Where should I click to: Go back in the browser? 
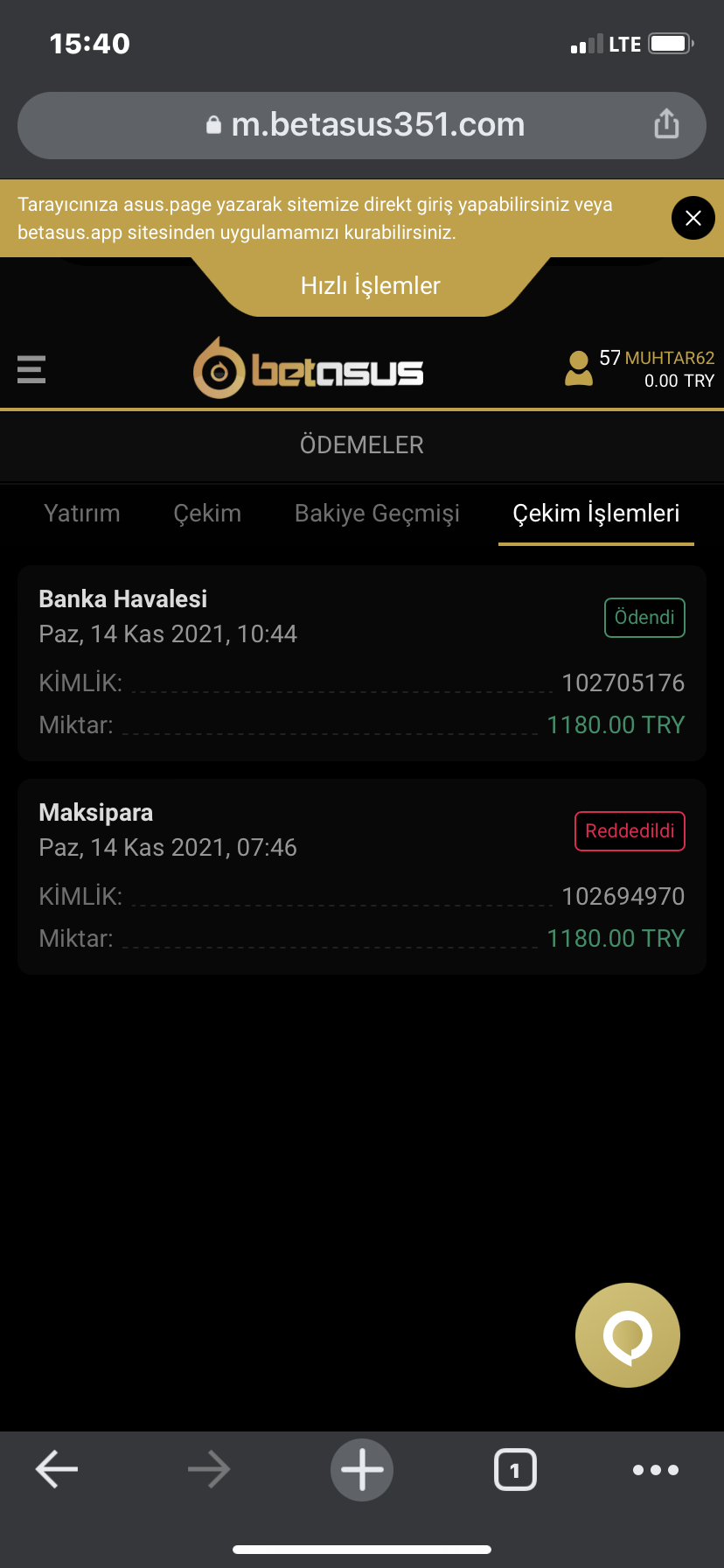[x=57, y=1469]
